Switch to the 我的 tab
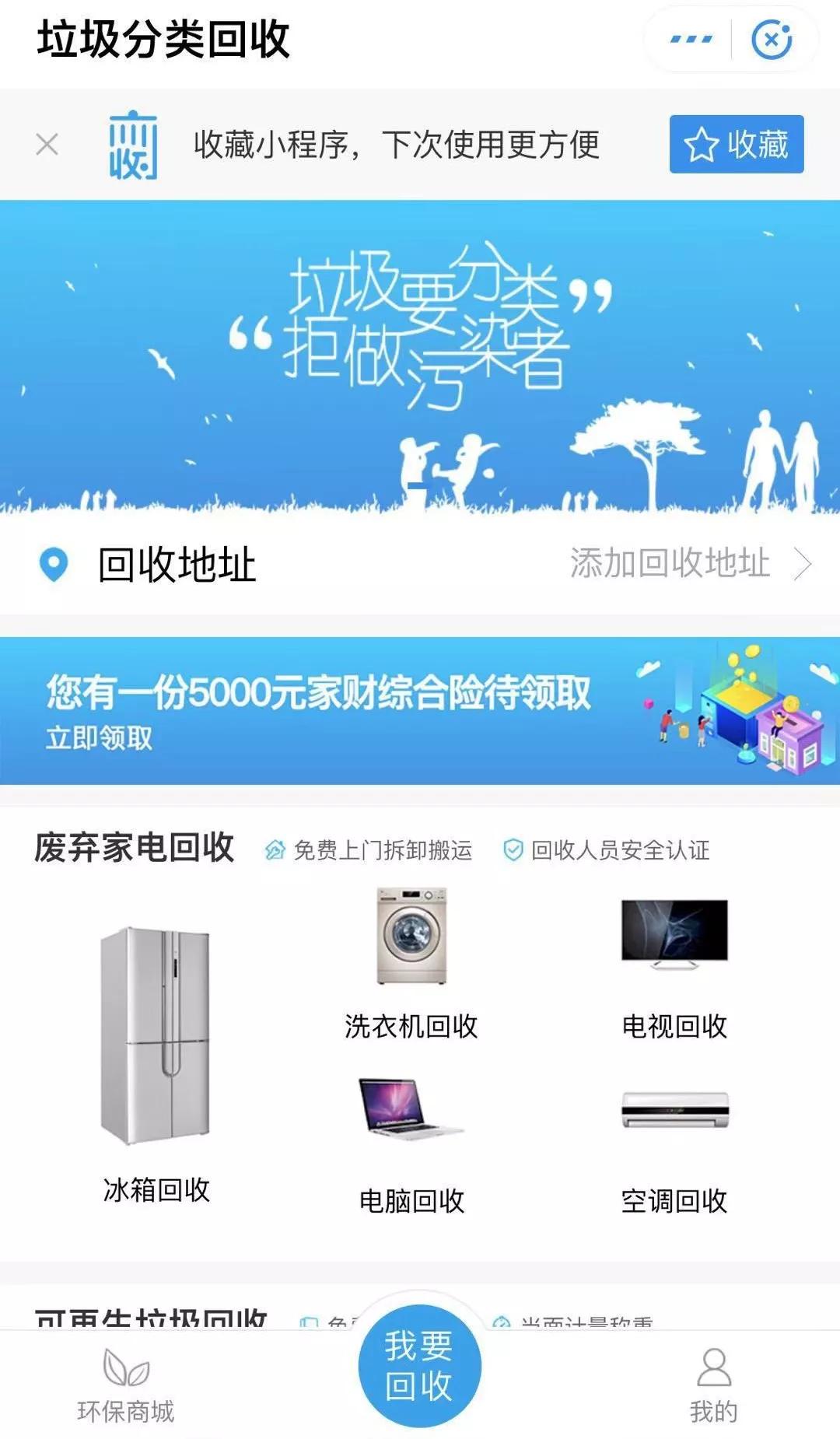This screenshot has width=840, height=1439. (713, 1385)
